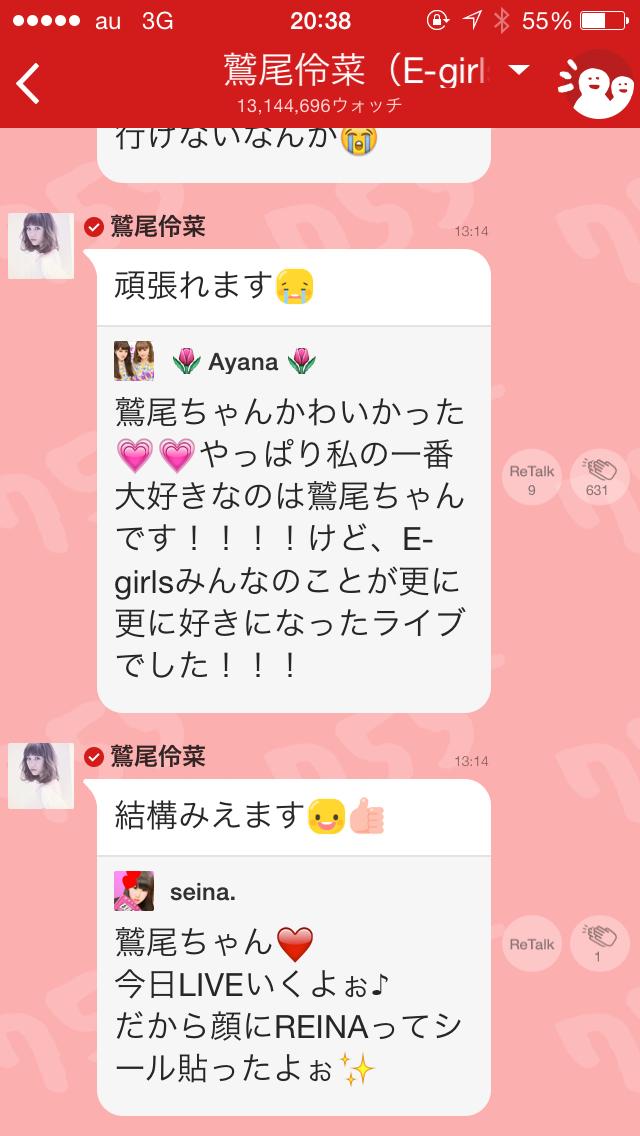This screenshot has height=1136, width=640.
Task: Tap ReTalk on the 頑張れます message
Action: click(531, 477)
